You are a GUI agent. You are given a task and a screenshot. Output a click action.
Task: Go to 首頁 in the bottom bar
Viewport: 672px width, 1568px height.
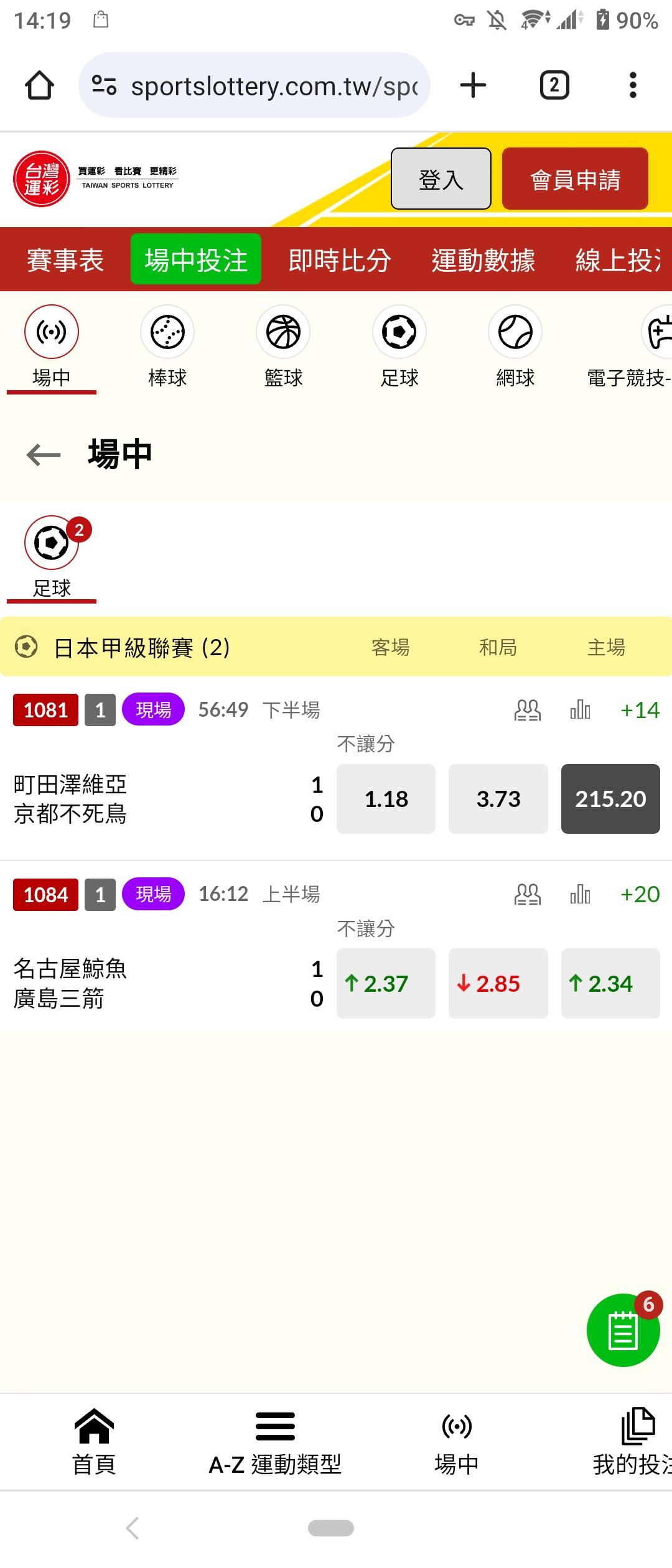(x=94, y=1441)
